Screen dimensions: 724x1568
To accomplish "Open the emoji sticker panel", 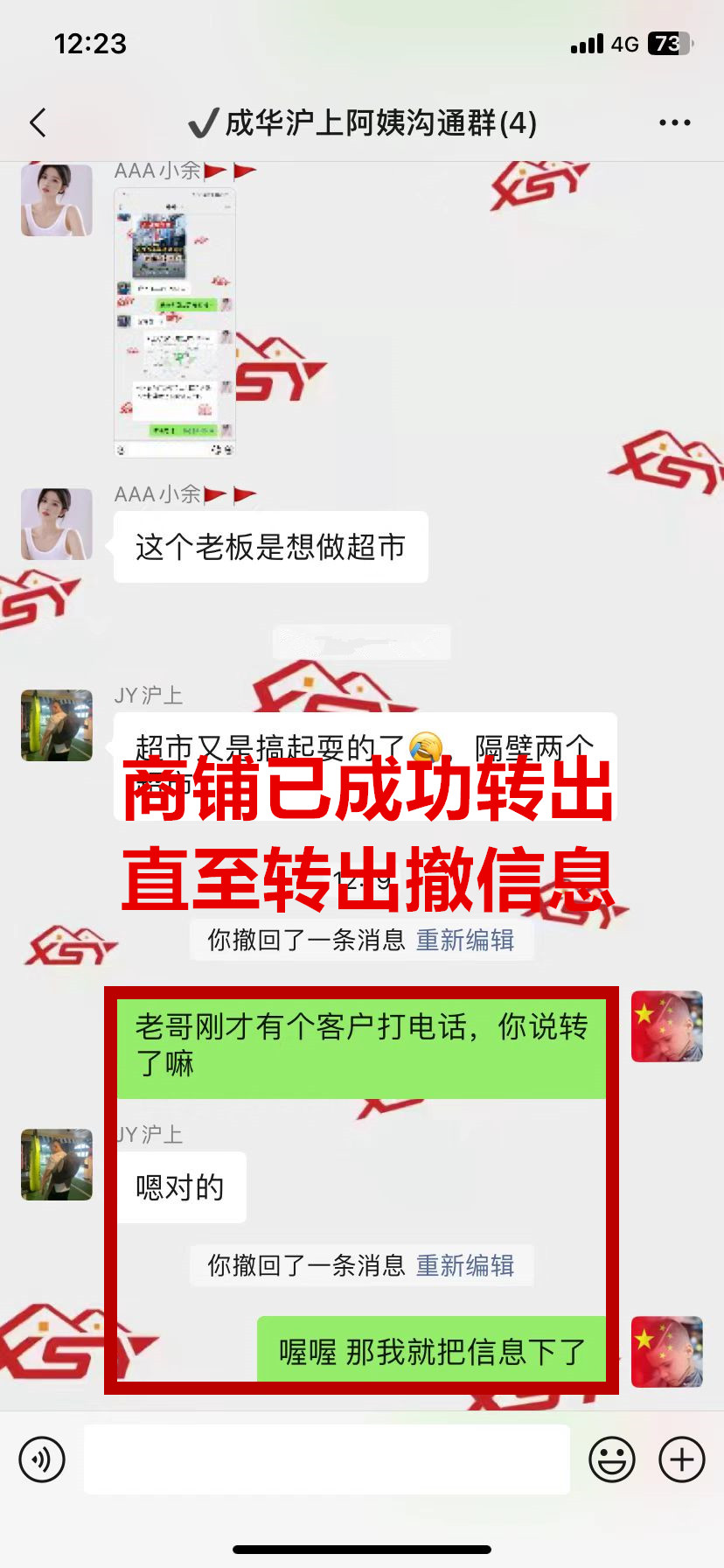I will pyautogui.click(x=611, y=1459).
